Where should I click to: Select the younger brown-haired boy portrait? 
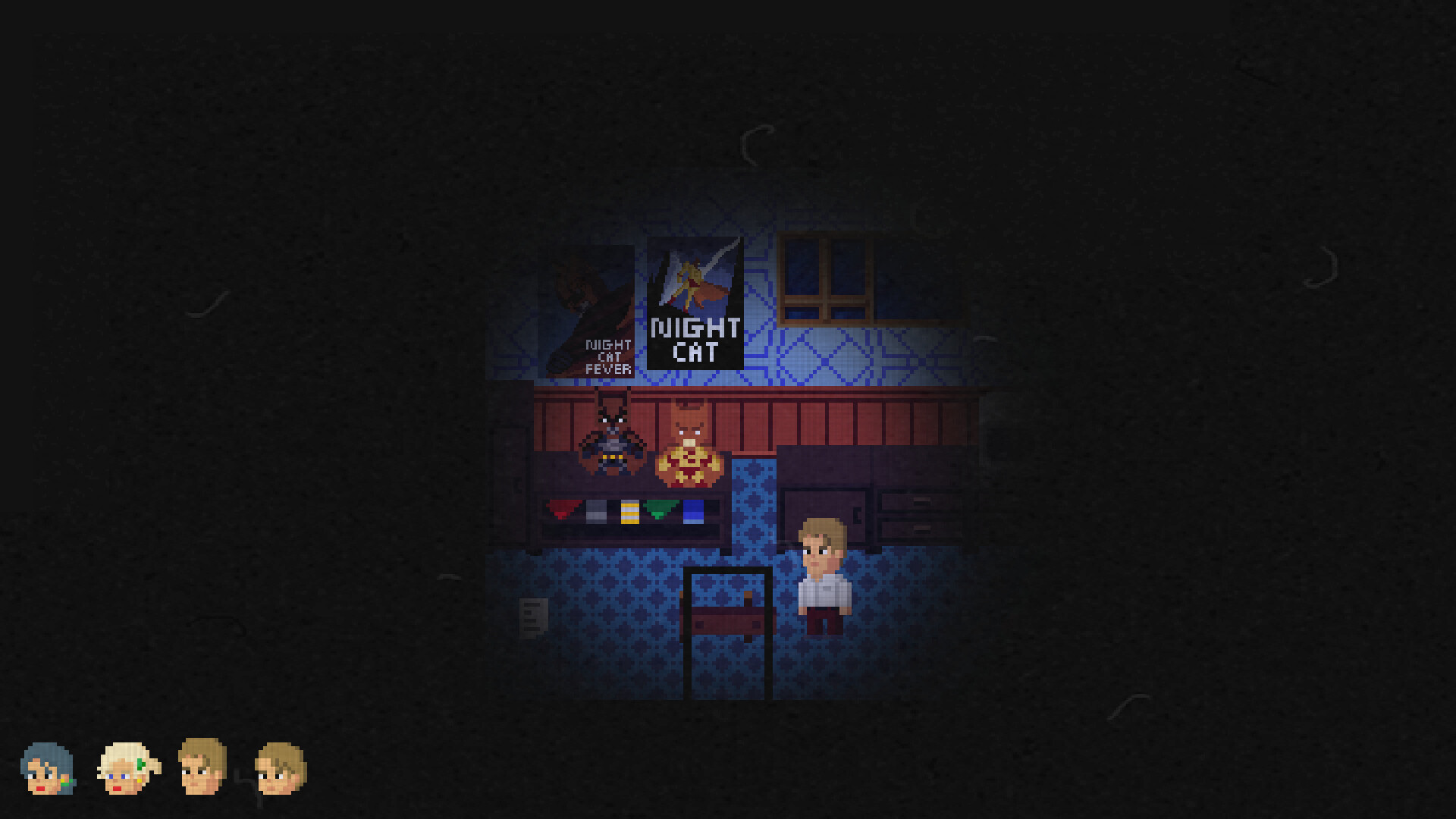click(281, 768)
